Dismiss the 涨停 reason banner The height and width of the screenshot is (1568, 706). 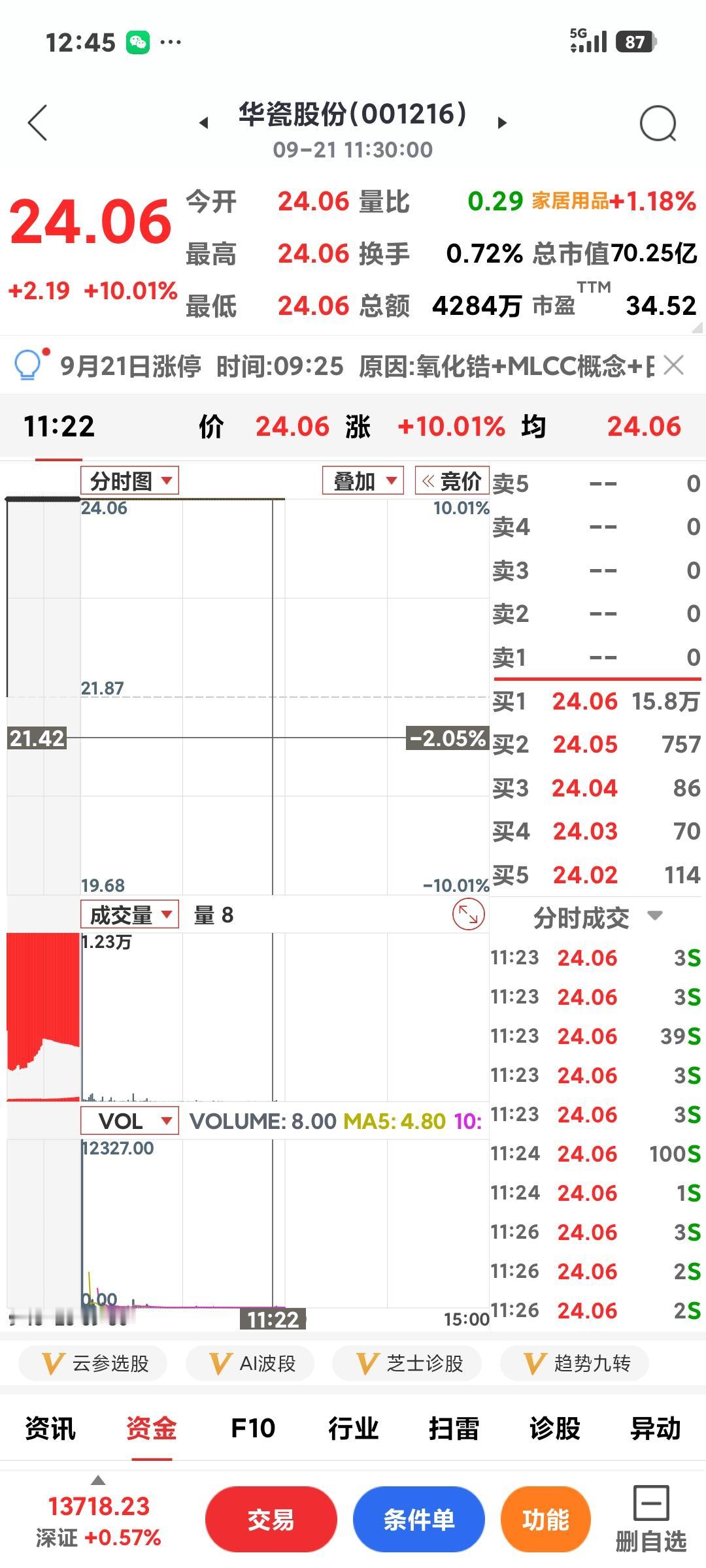point(673,365)
